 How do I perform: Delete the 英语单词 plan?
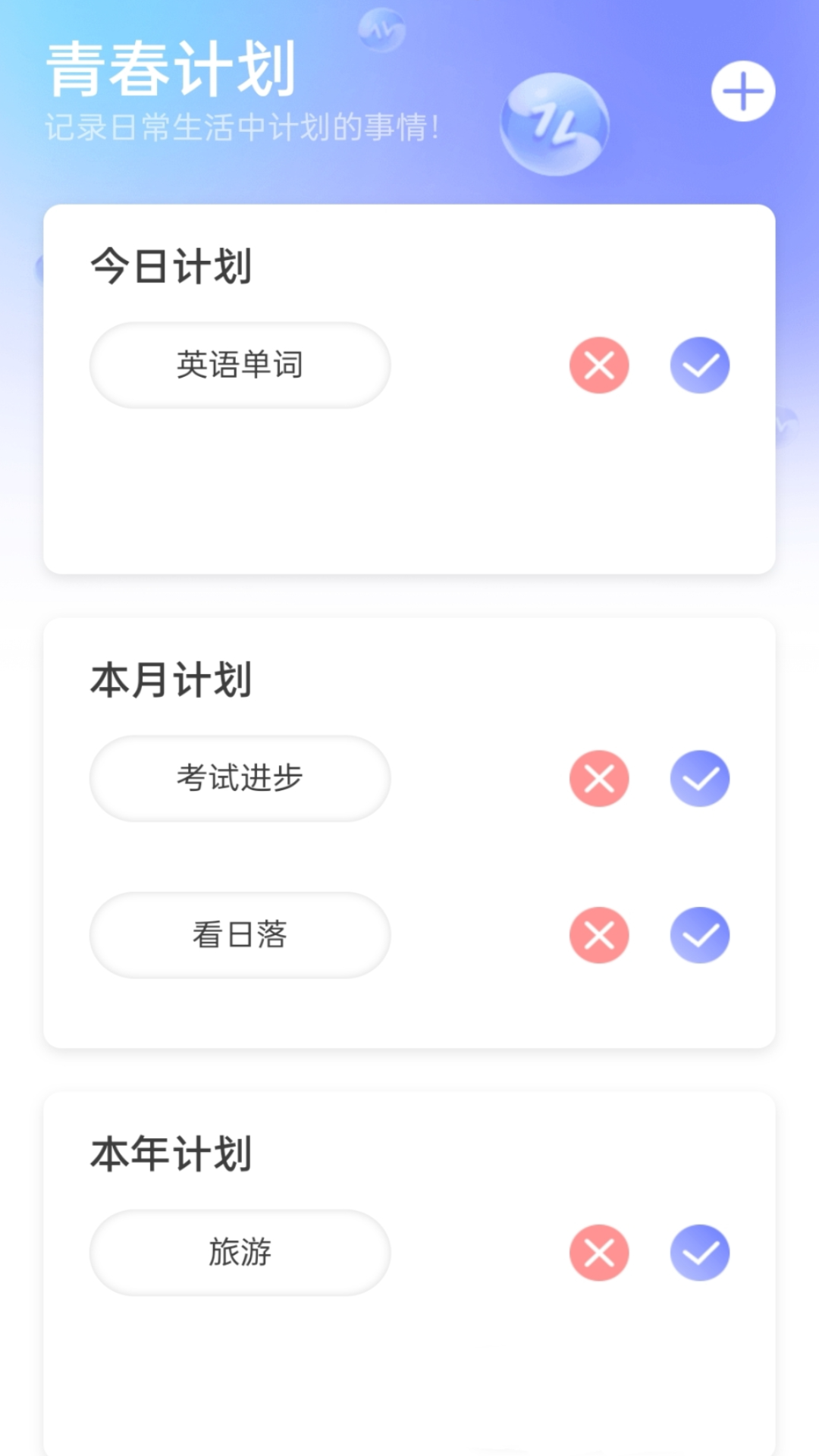(599, 366)
